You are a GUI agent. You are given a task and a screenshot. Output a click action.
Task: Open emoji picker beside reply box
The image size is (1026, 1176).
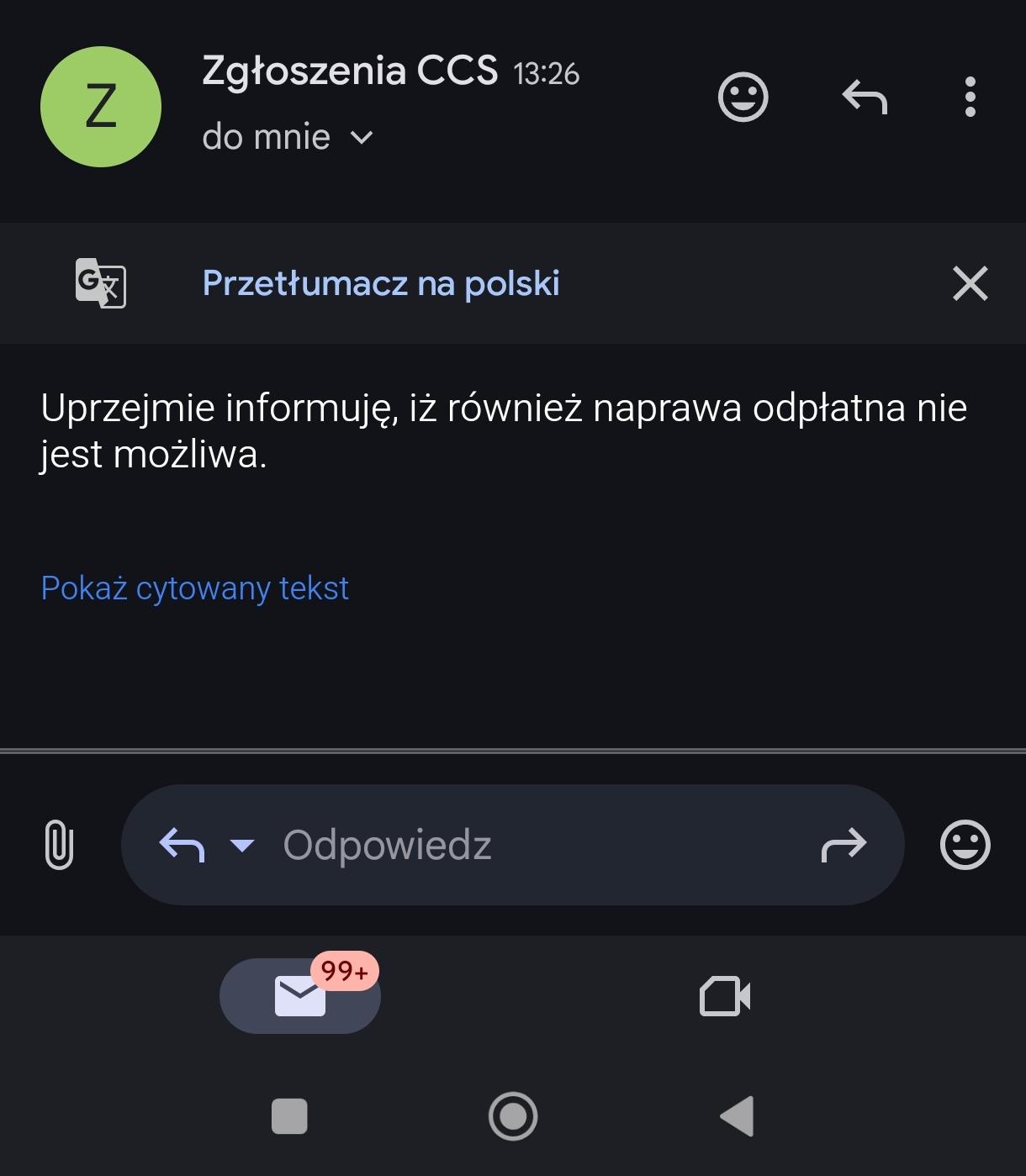pos(965,845)
